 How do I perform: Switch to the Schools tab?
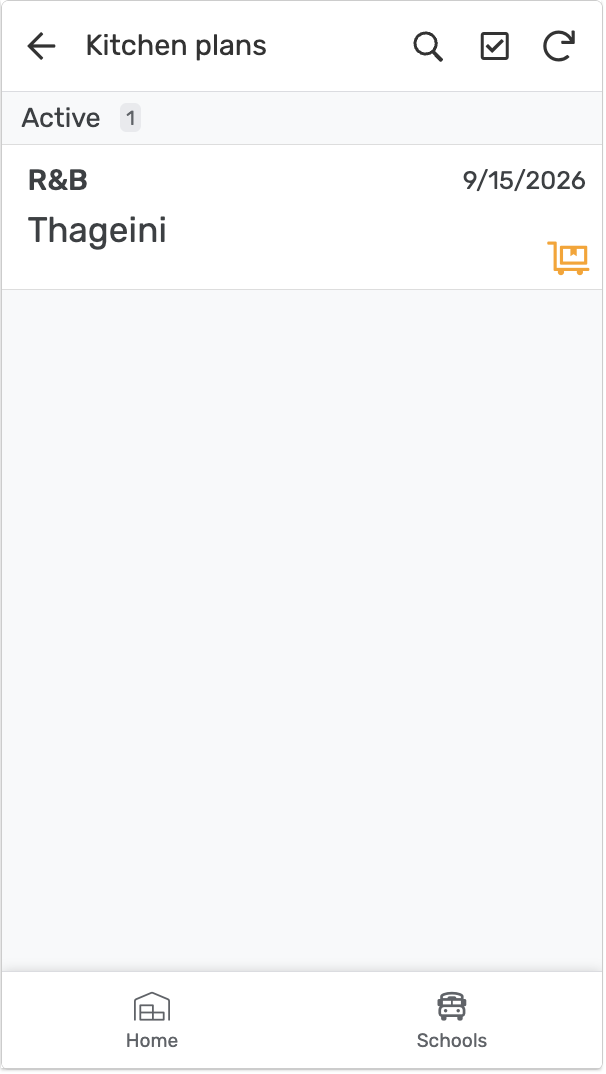coord(452,1021)
